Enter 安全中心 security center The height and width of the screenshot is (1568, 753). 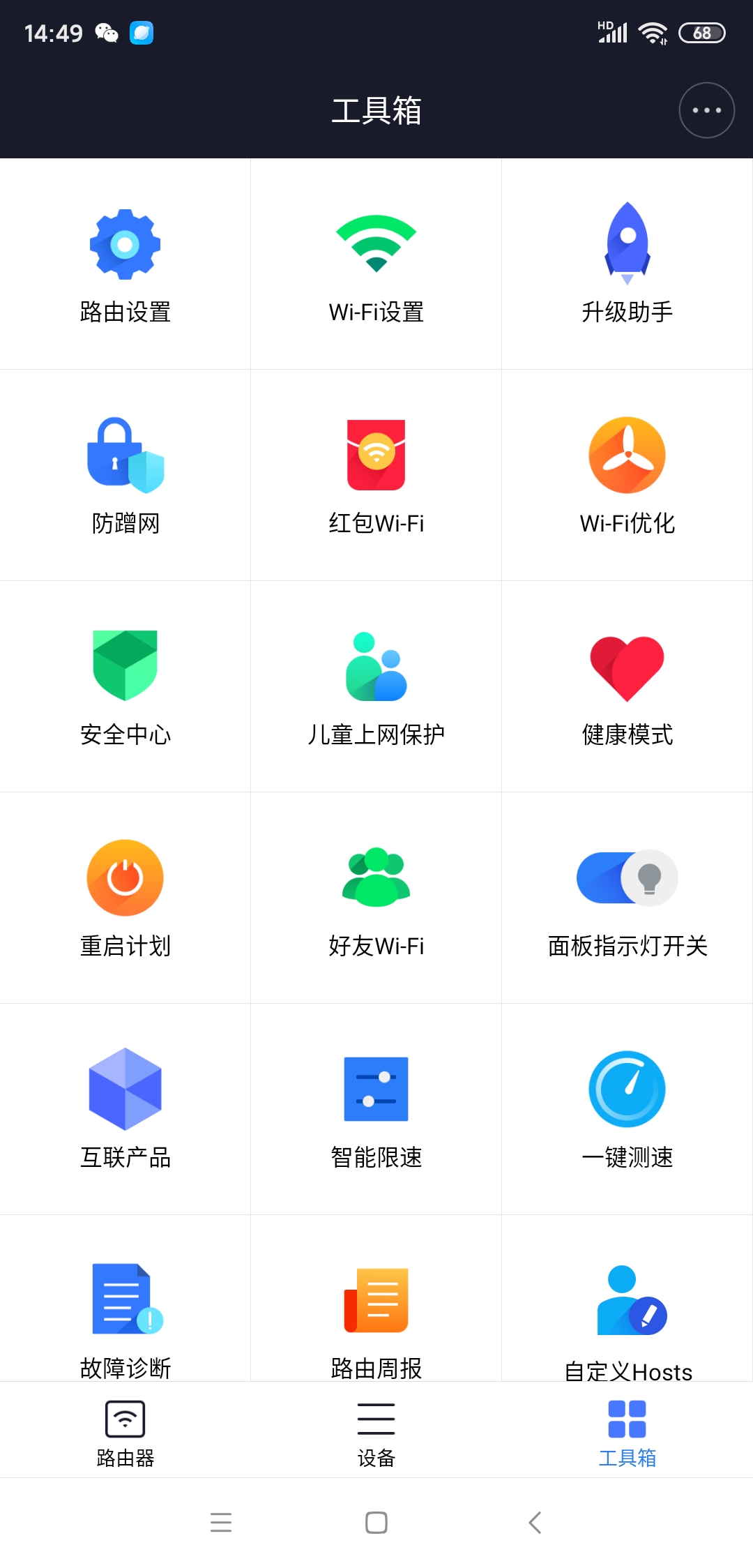point(125,687)
